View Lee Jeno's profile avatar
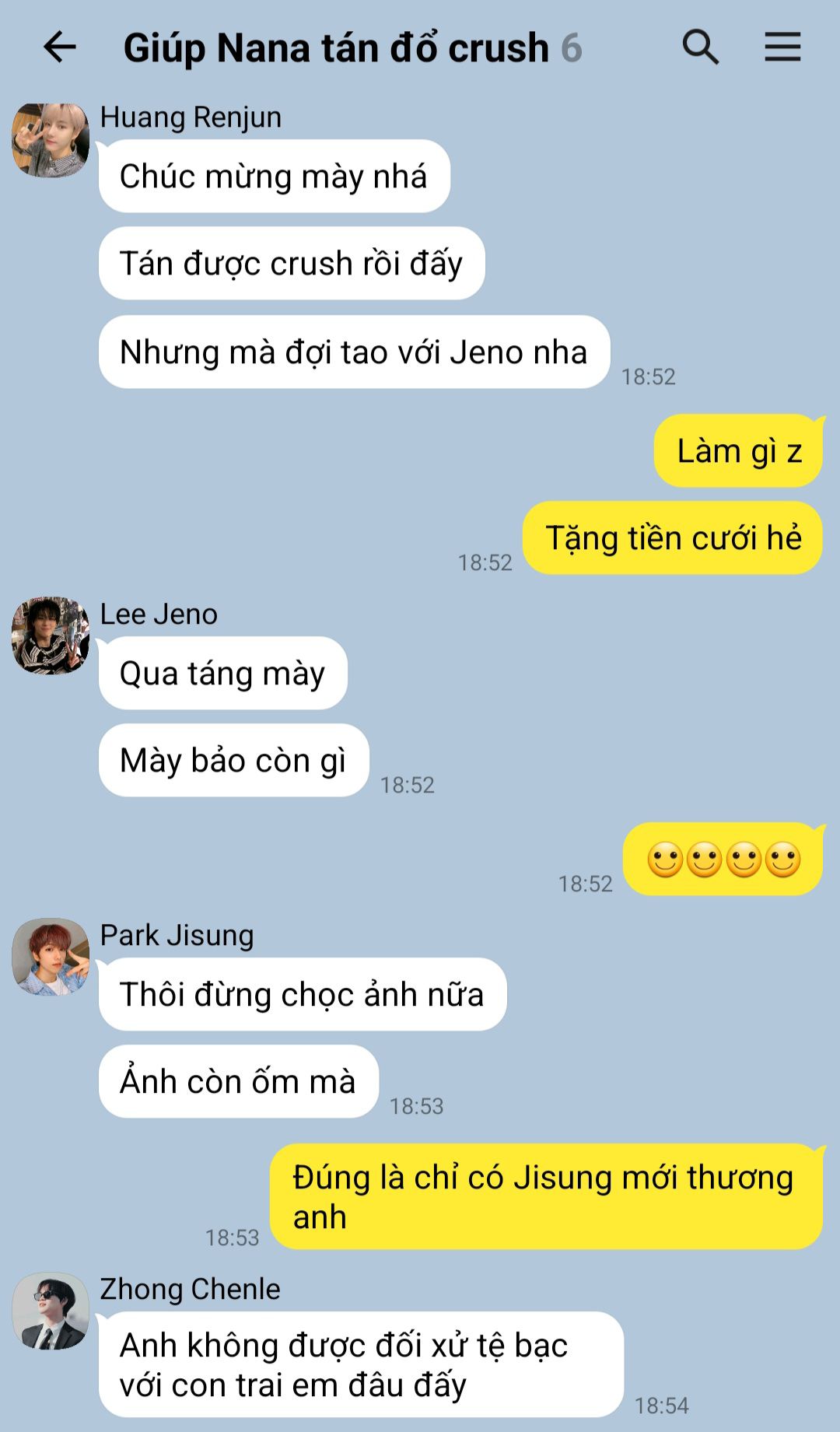 [51, 635]
